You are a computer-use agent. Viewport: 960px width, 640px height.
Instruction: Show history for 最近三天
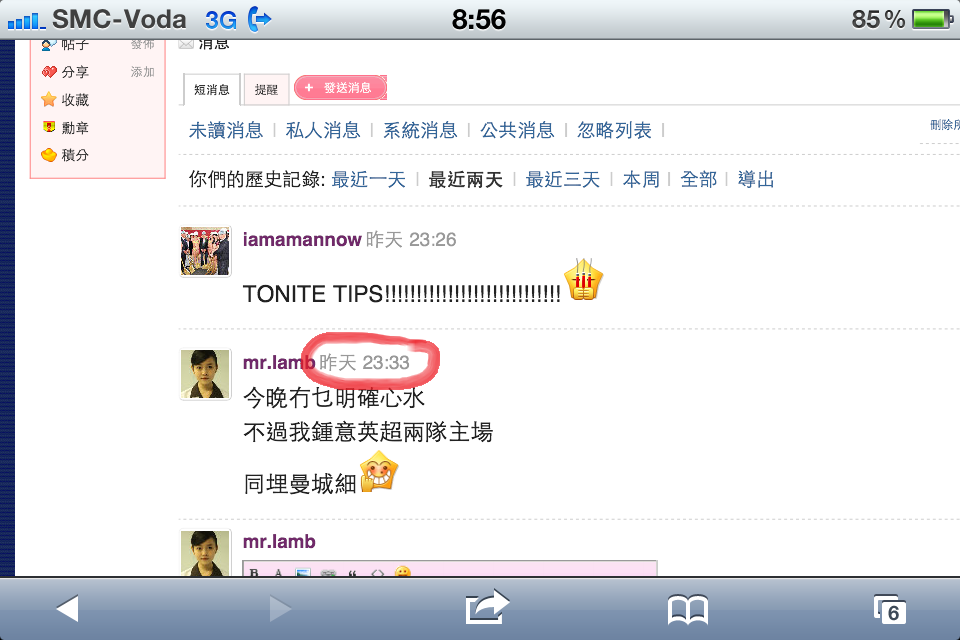pos(562,180)
